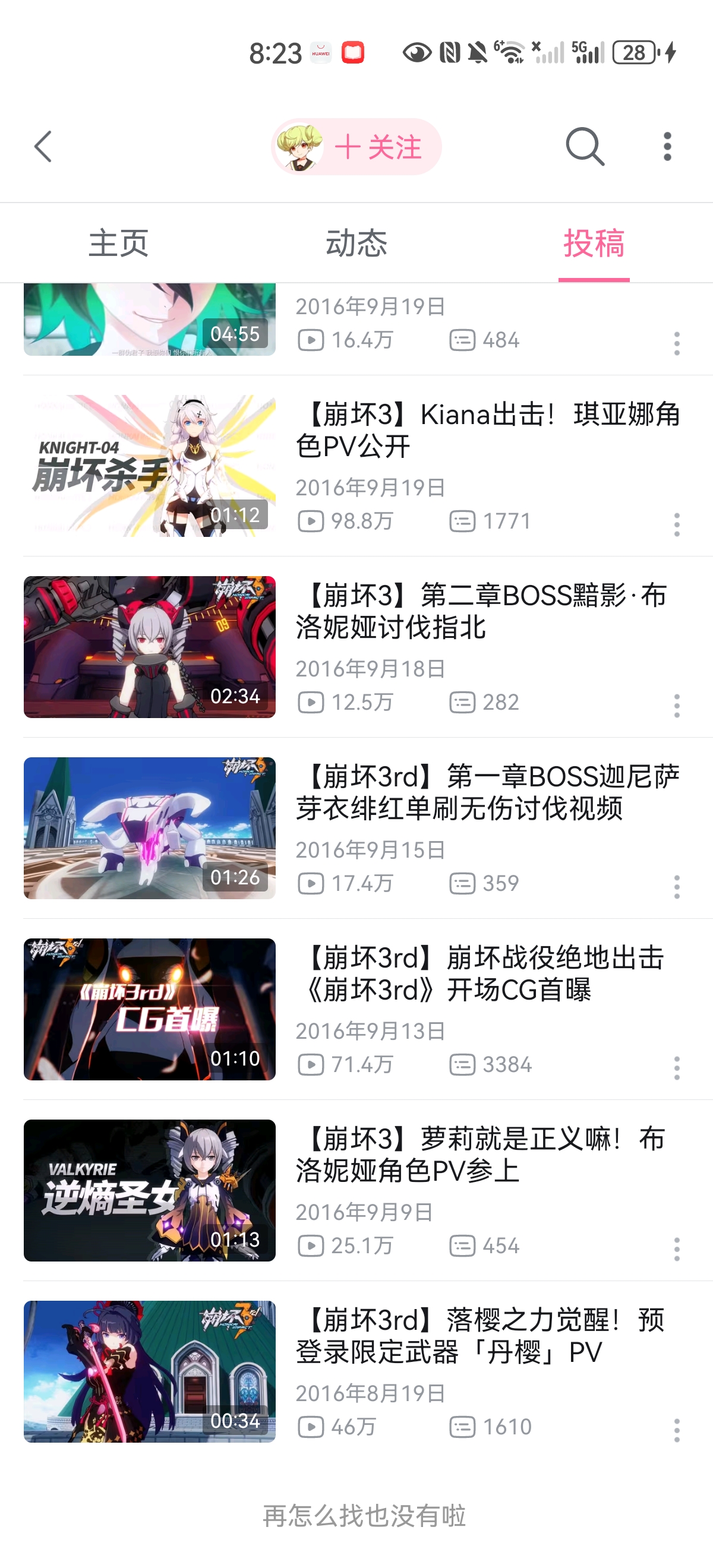The height and width of the screenshot is (1568, 713).
Task: Show more options for the Kiana出击 video
Action: 677,524
